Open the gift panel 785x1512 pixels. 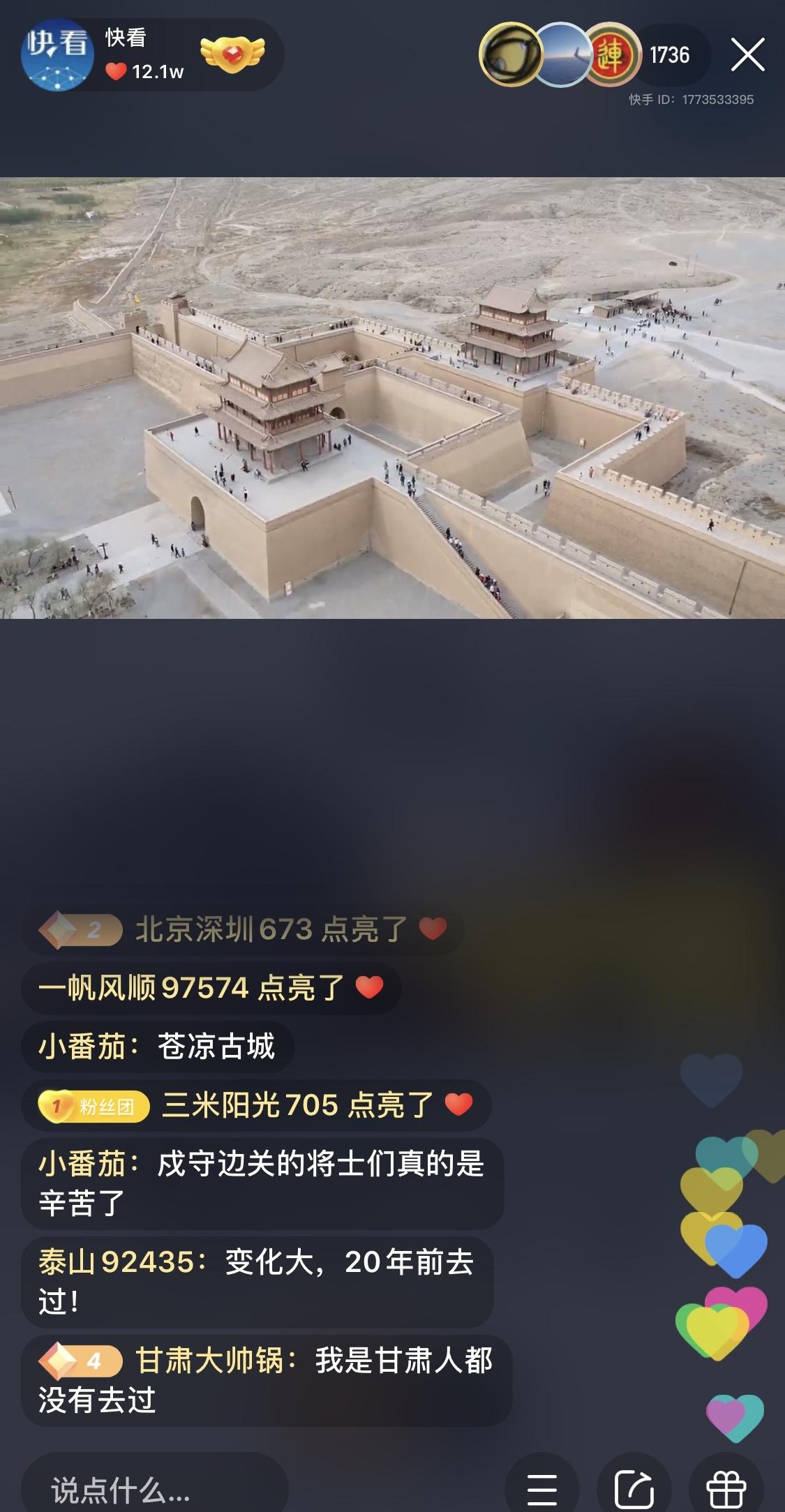point(726,1490)
